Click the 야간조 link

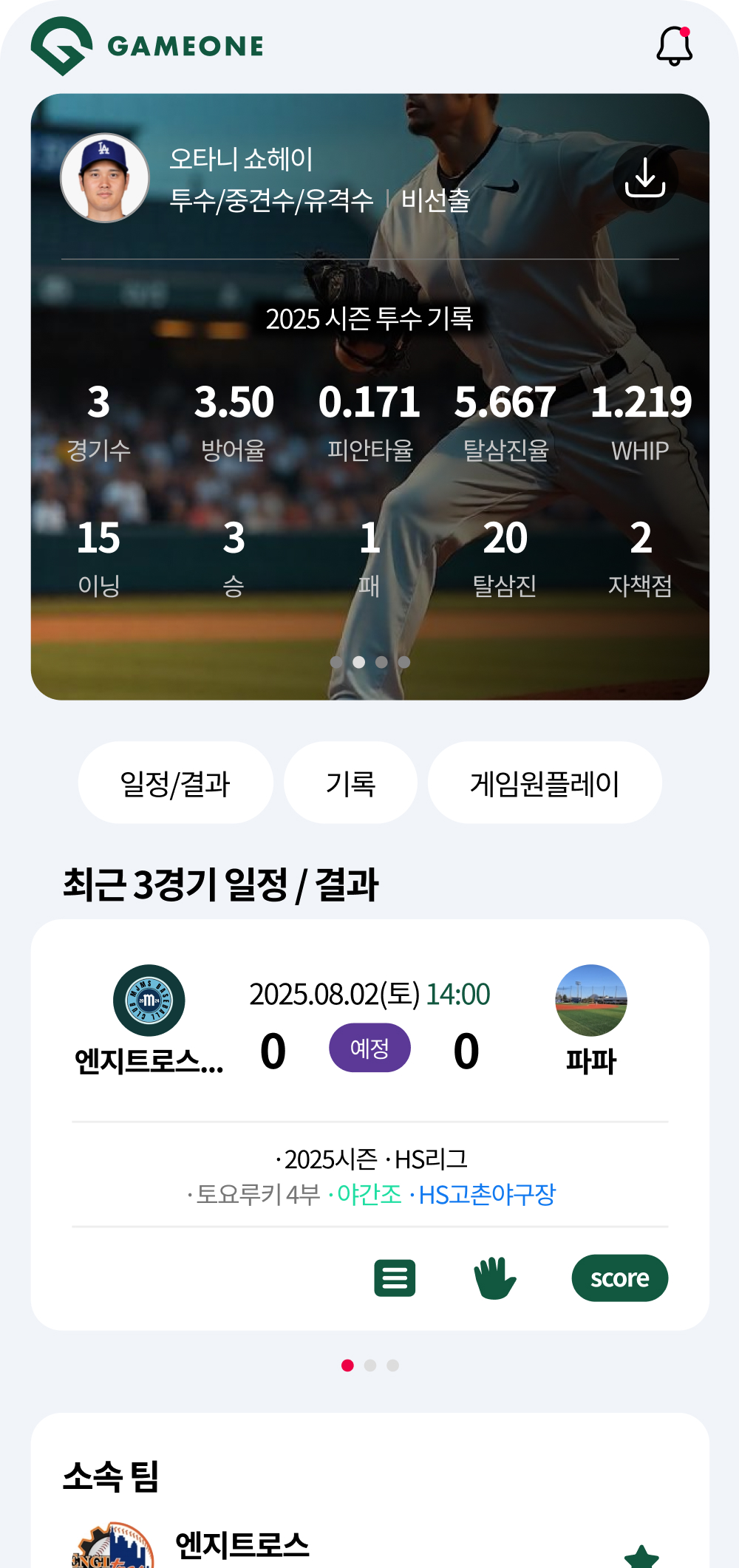click(369, 1192)
